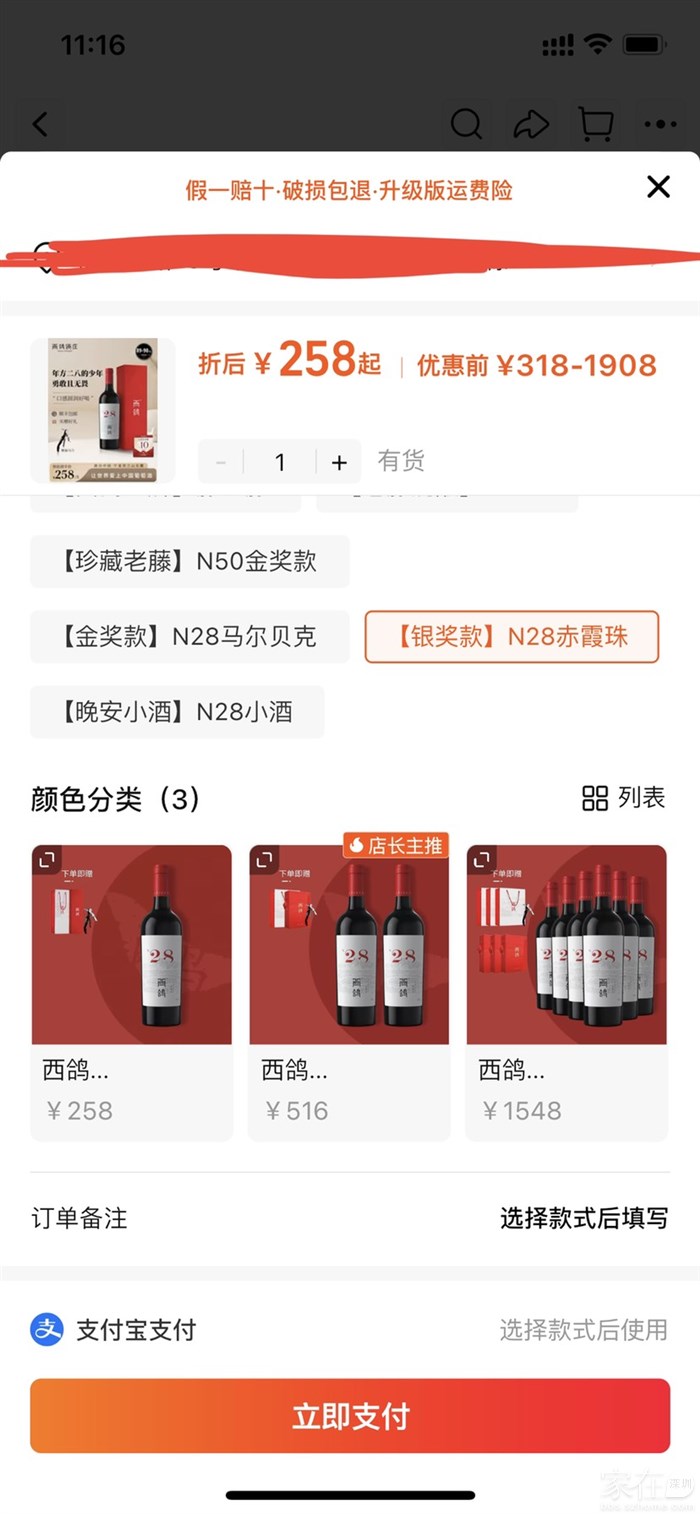
Task: Pick the six-bottle case priced ¥1548
Action: [566, 992]
